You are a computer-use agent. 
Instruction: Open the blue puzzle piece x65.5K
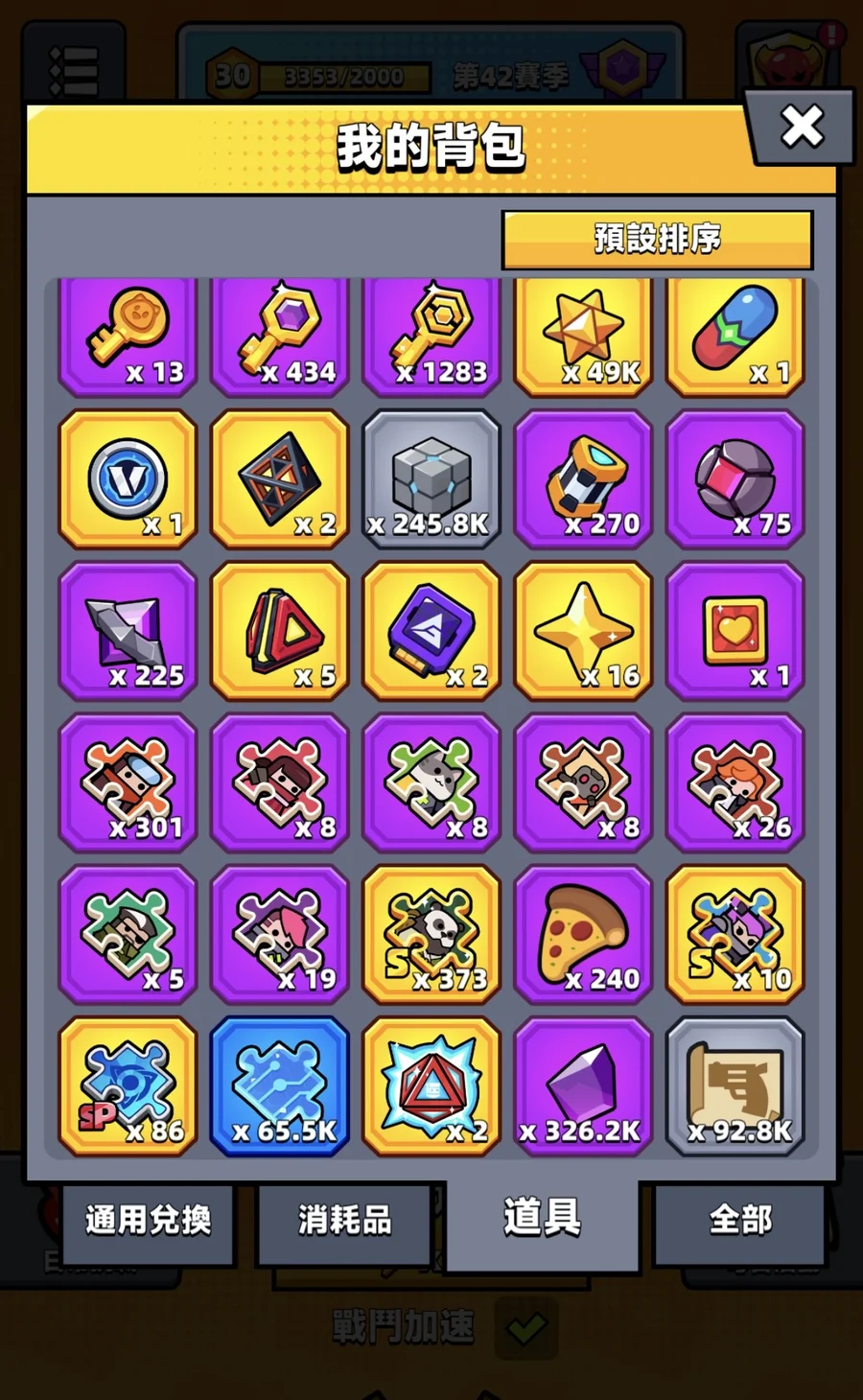tap(280, 1085)
